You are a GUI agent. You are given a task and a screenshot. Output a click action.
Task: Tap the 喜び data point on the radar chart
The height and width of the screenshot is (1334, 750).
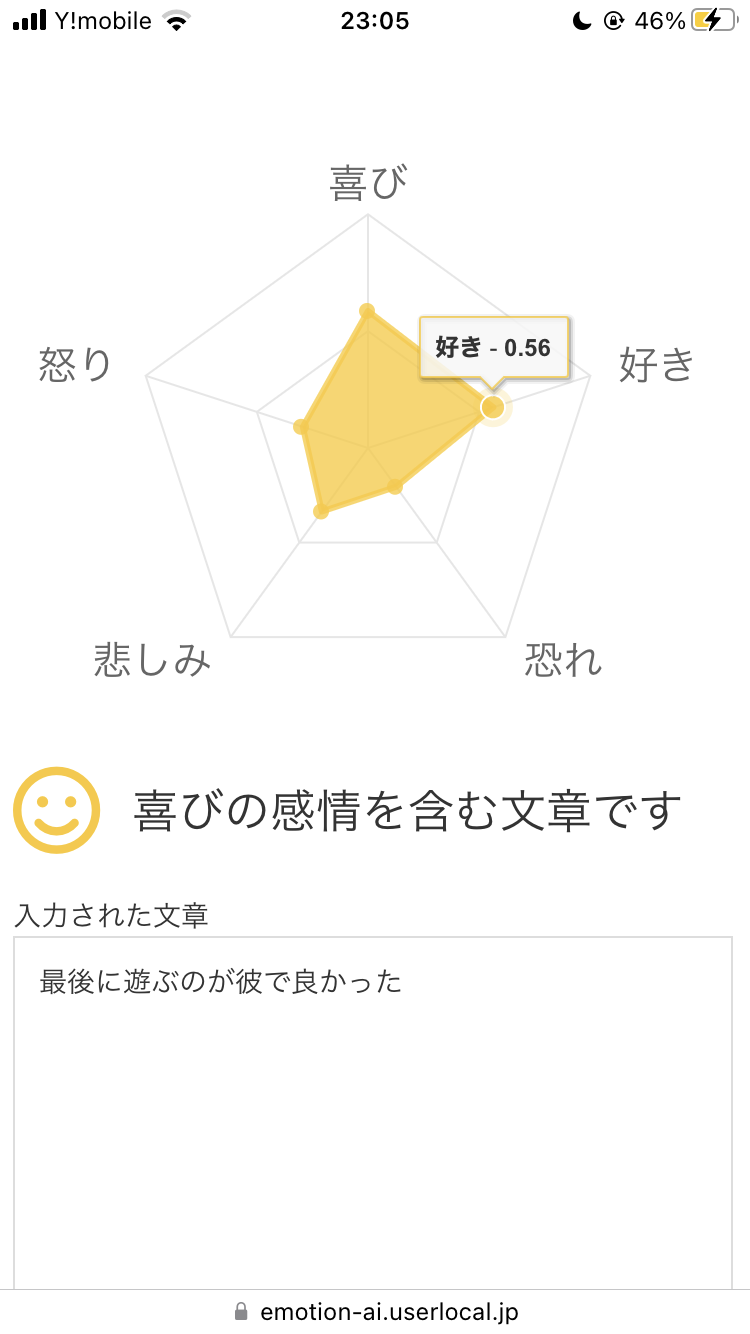[x=367, y=310]
